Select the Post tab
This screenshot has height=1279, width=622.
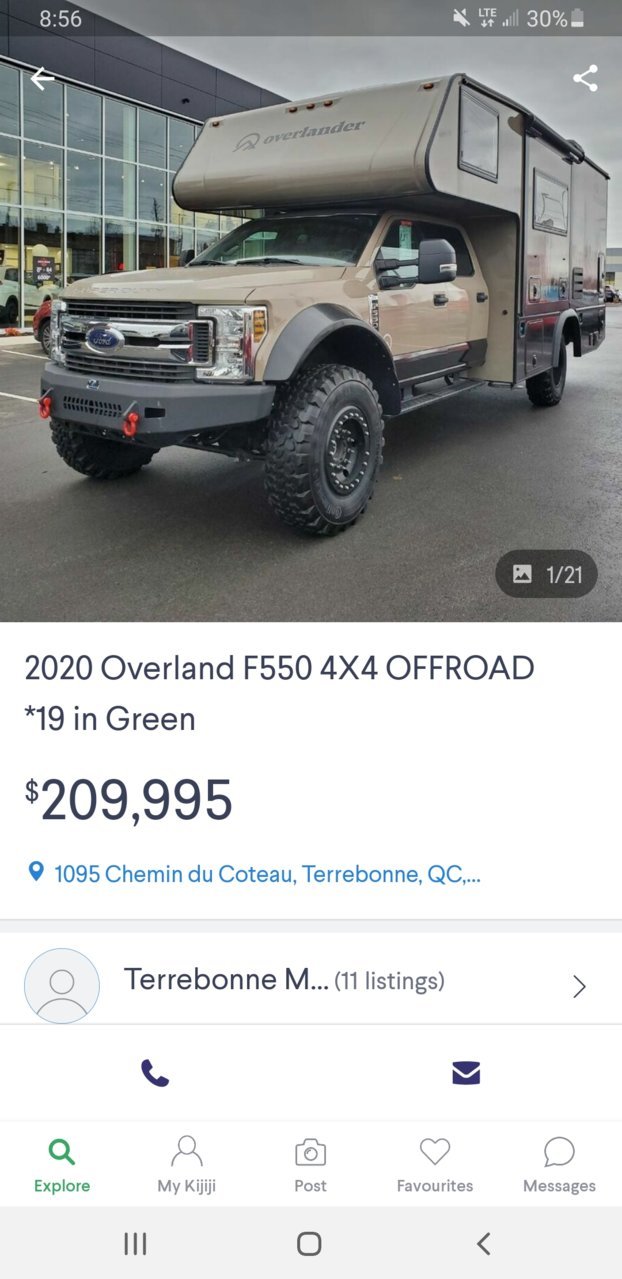pyautogui.click(x=310, y=1165)
